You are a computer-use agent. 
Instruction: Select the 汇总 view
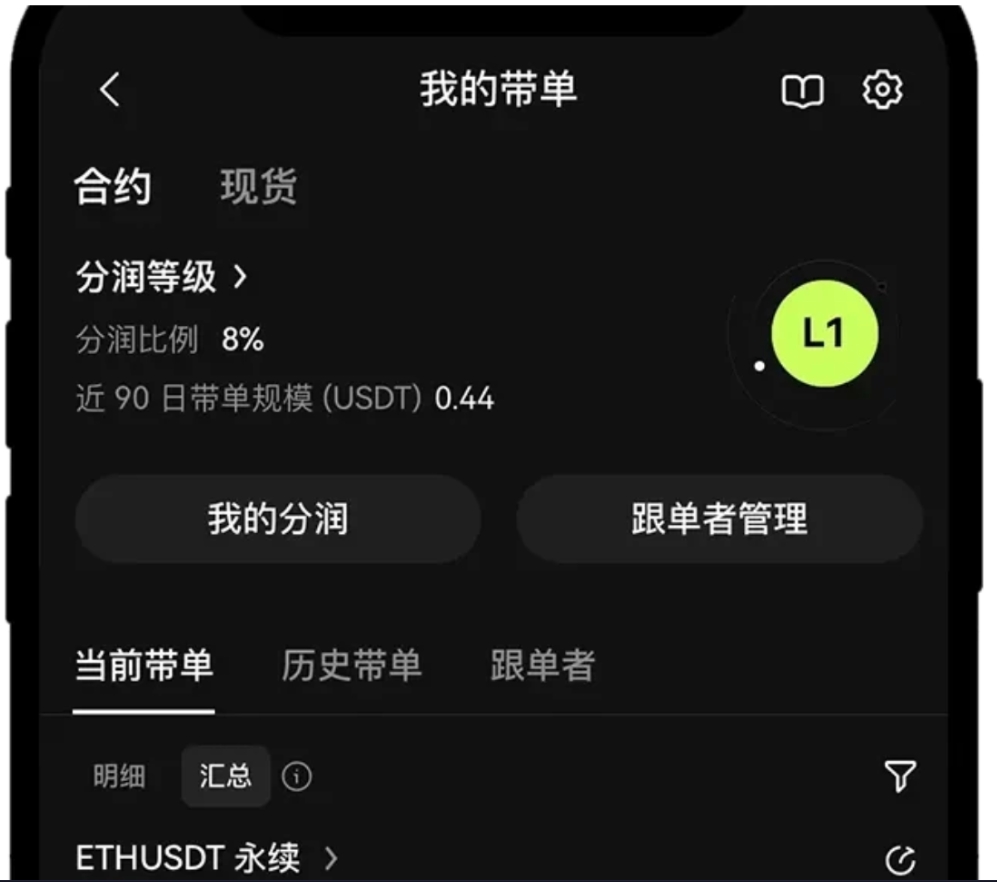pyautogui.click(x=225, y=776)
